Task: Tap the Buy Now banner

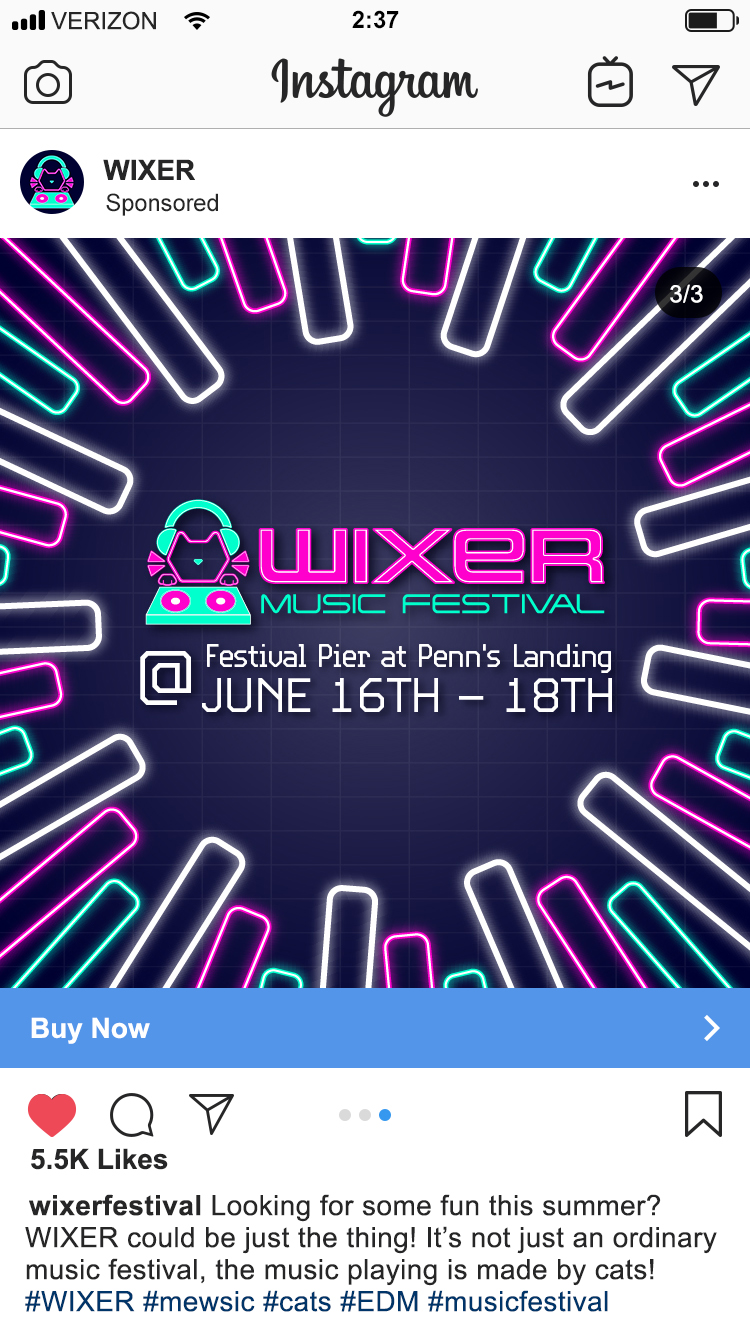Action: tap(375, 1028)
